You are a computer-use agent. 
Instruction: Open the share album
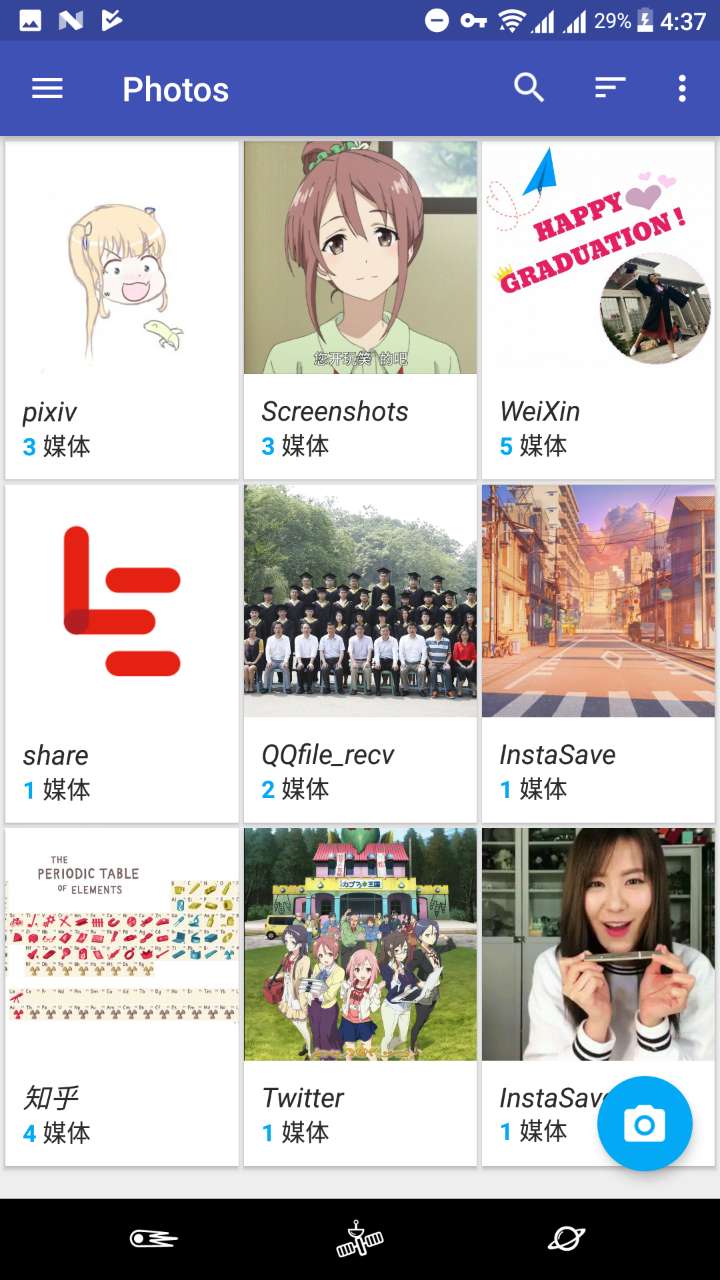tap(121, 653)
